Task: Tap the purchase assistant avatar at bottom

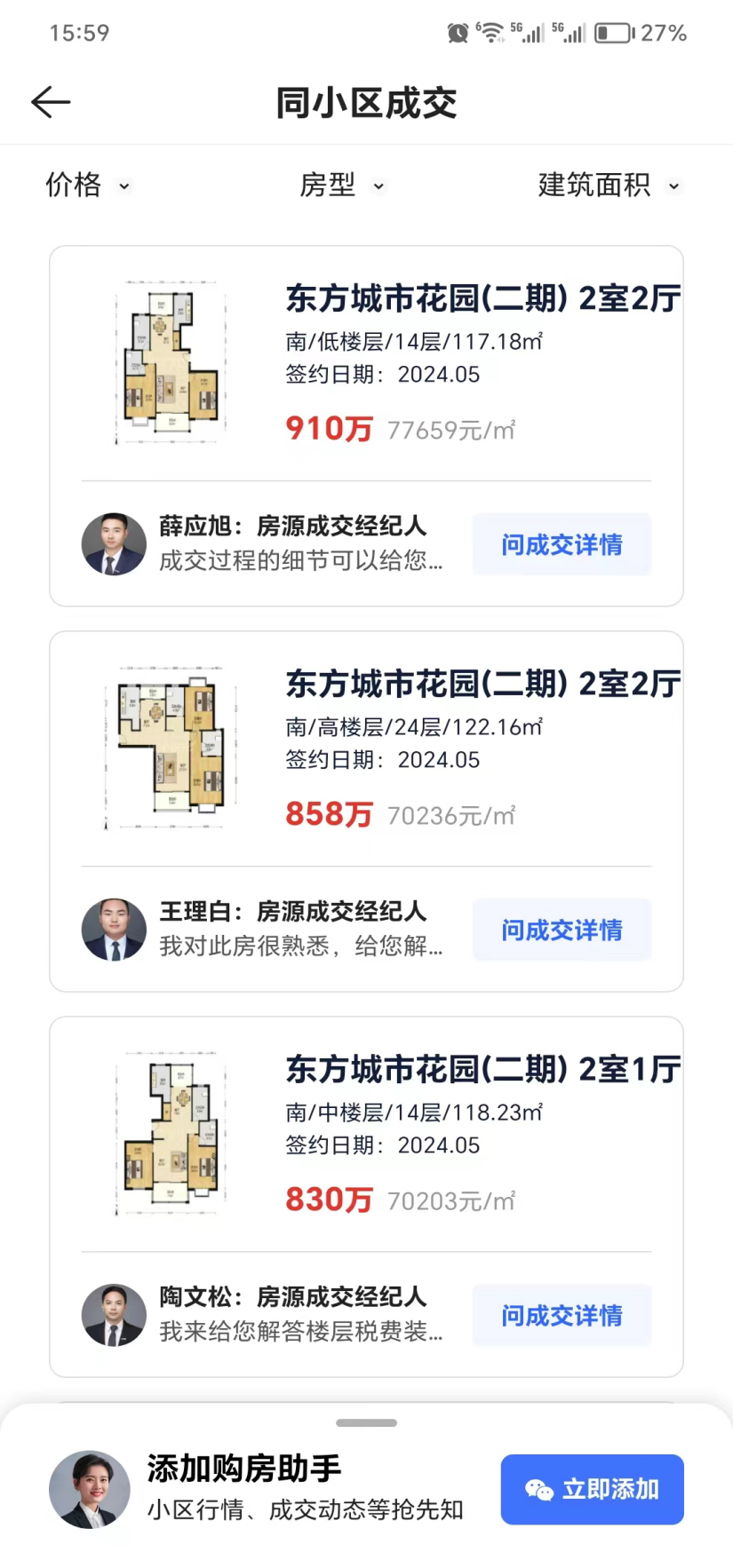Action: pyautogui.click(x=90, y=1489)
